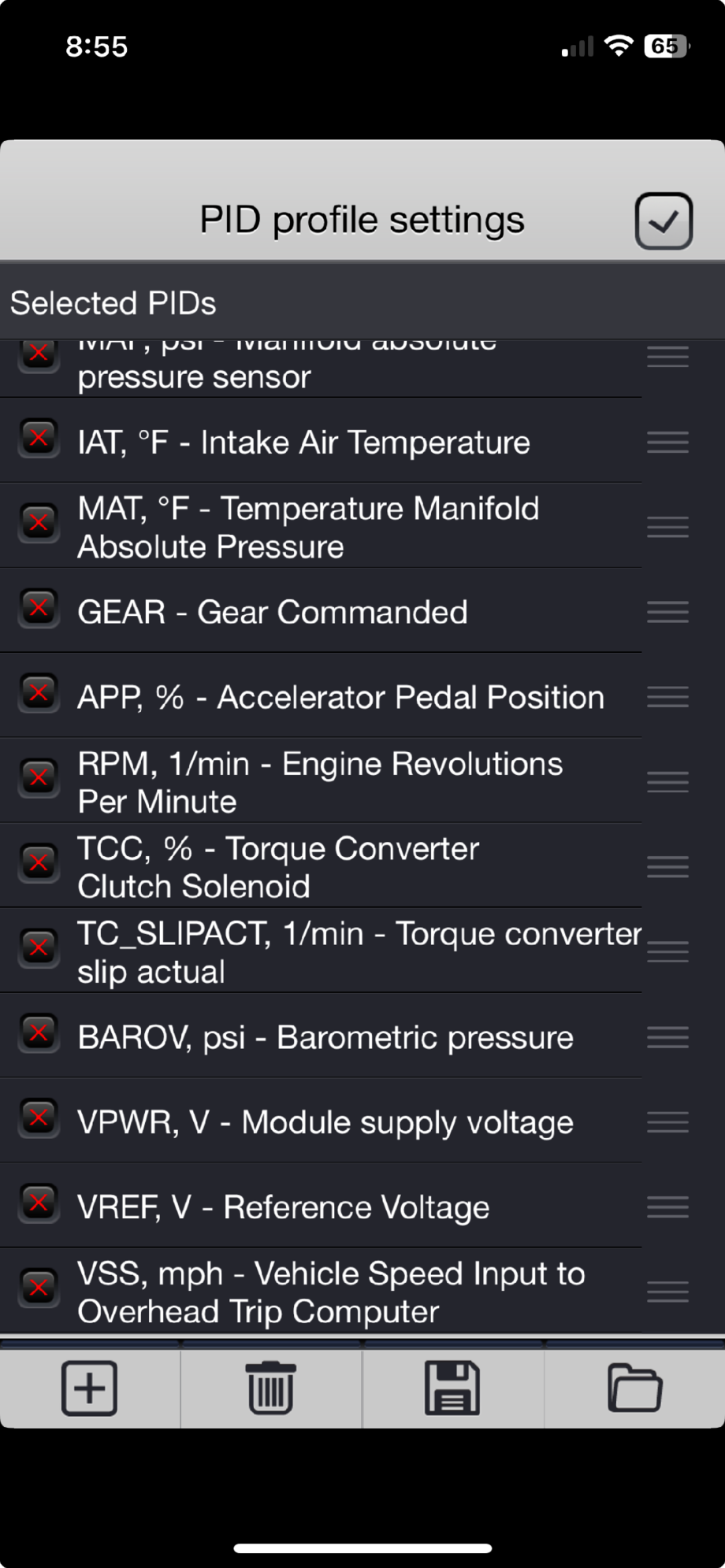Remove the TCC Torque Converter Clutch PID
This screenshot has width=725, height=1568.
coord(39,863)
